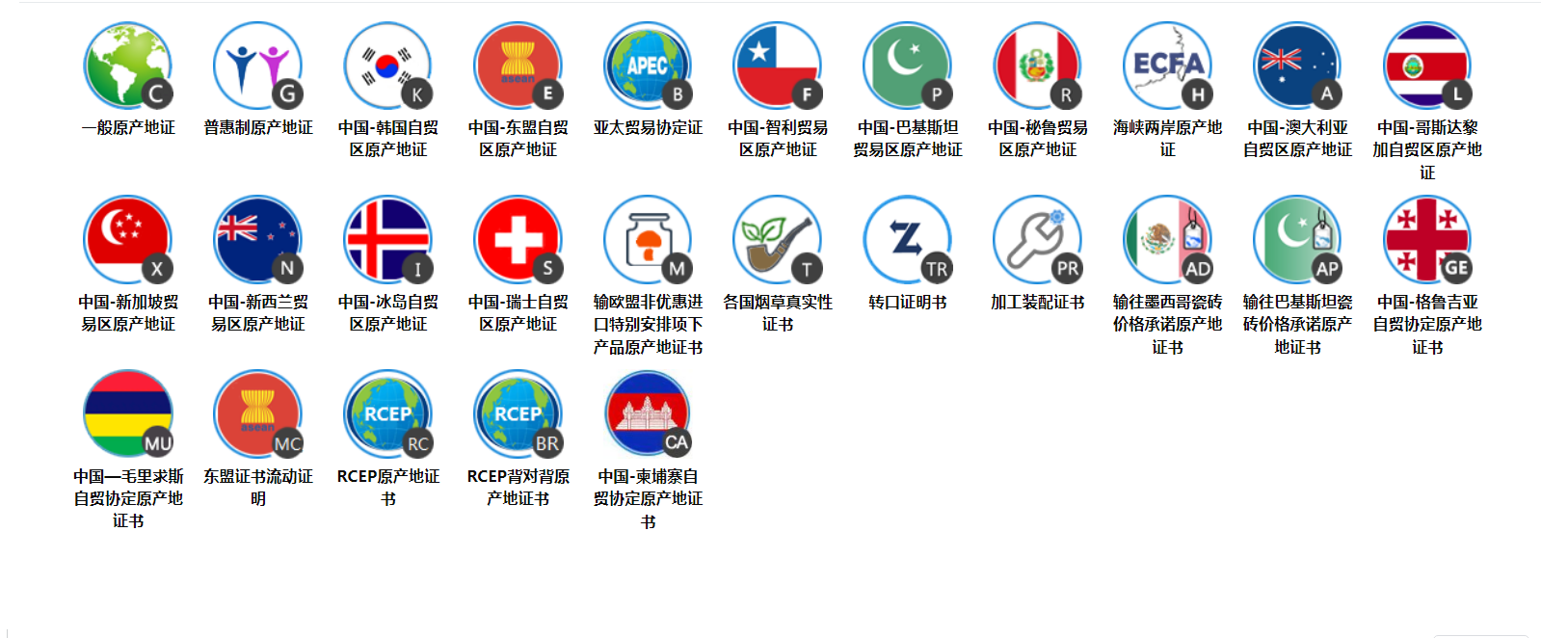The image size is (1568, 638).
Task: Open RCEP背对背原产地证书
Action: coord(518,415)
